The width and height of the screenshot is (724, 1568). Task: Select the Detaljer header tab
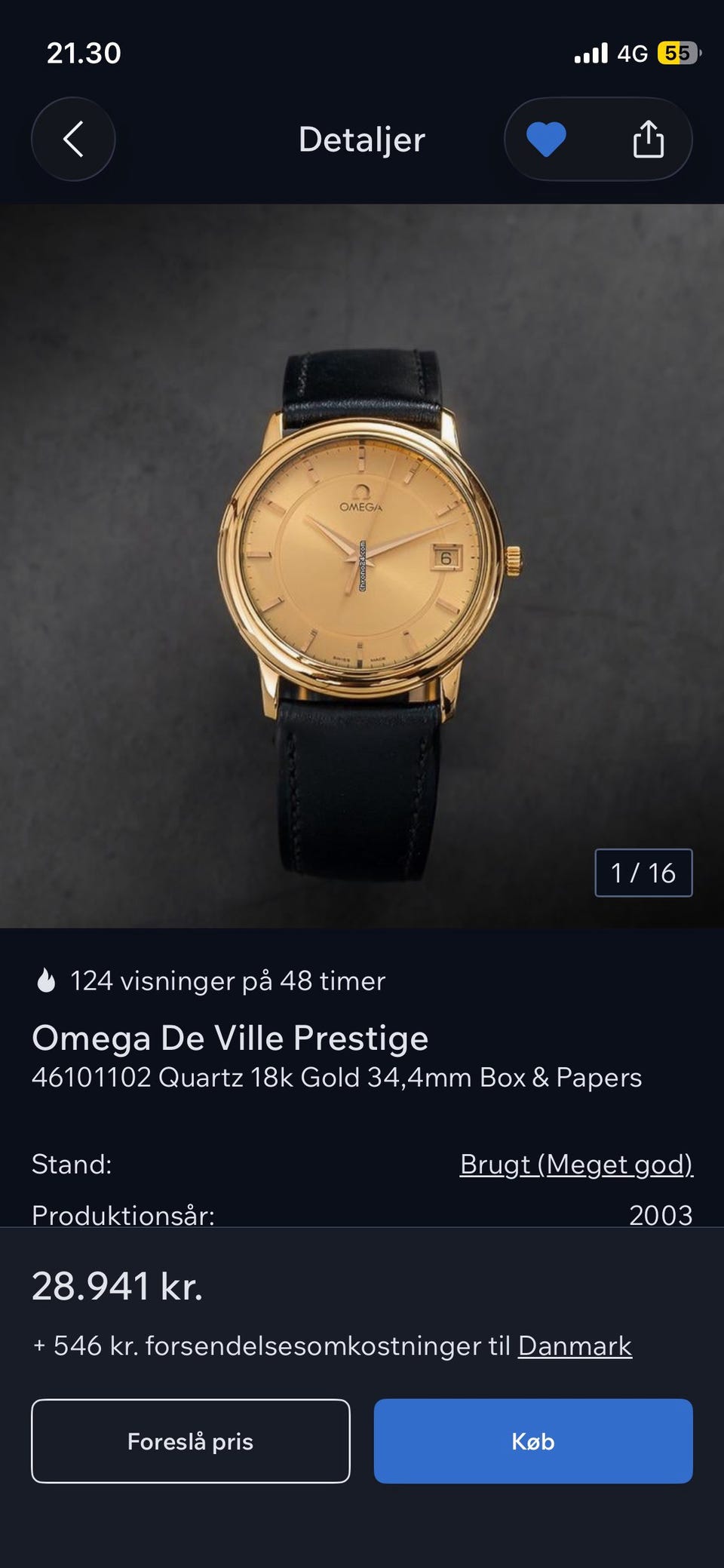click(x=362, y=140)
